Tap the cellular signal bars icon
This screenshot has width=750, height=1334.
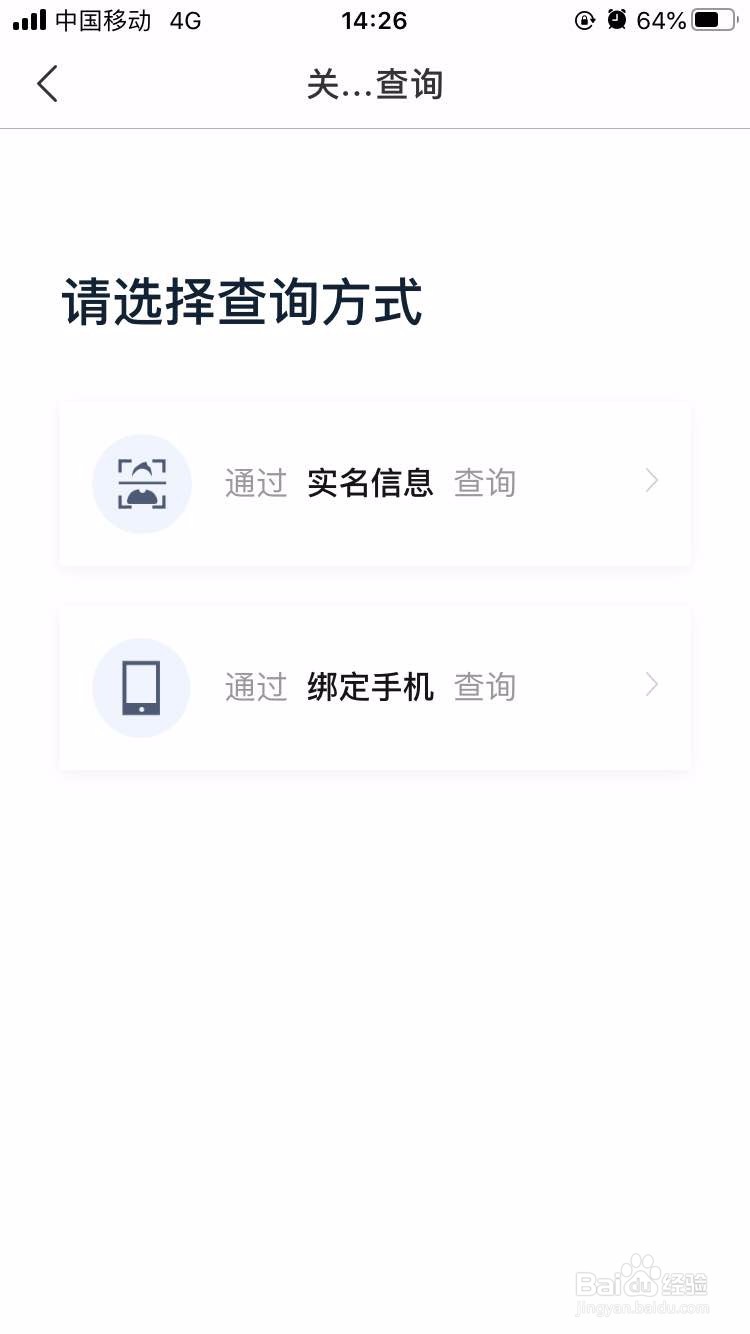pyautogui.click(x=27, y=18)
